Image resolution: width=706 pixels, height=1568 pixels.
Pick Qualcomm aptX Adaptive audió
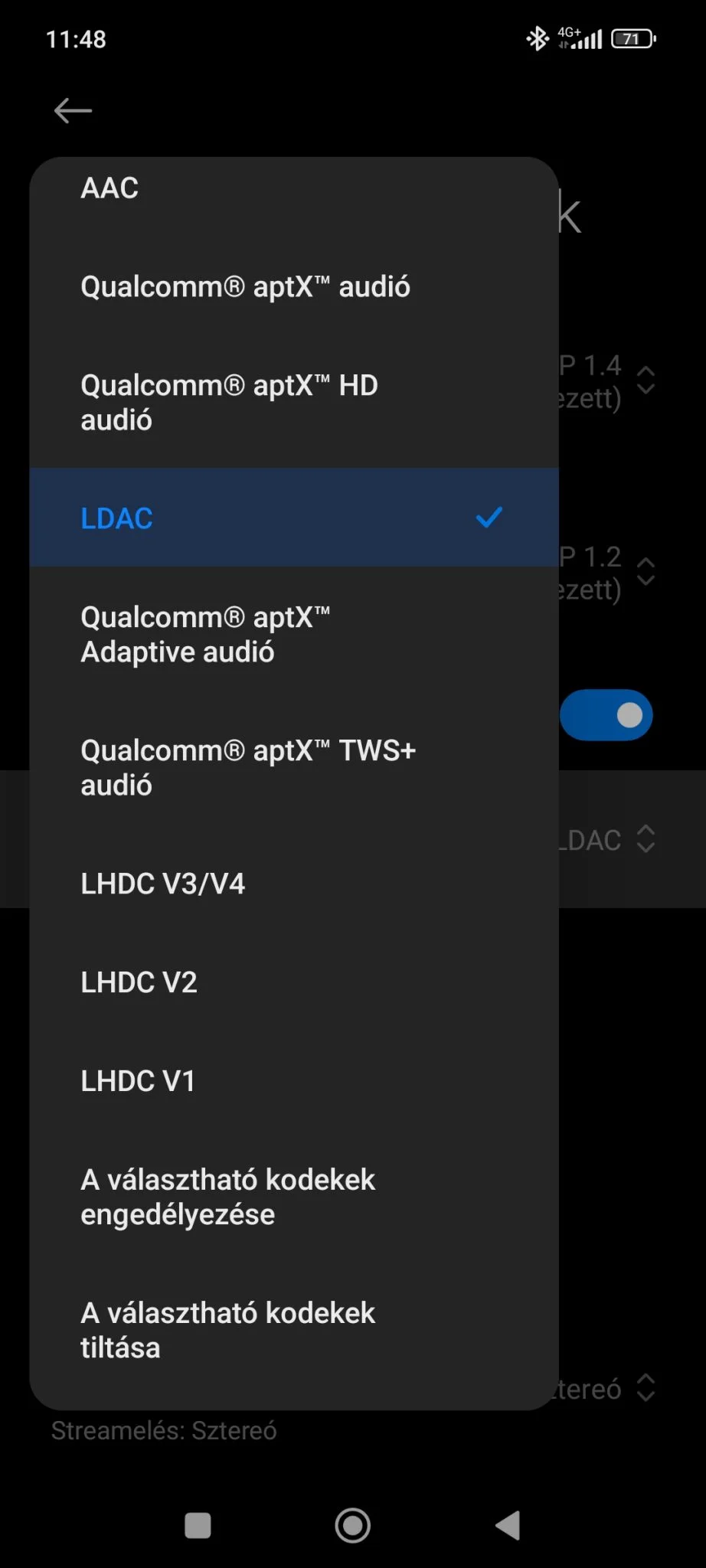294,634
